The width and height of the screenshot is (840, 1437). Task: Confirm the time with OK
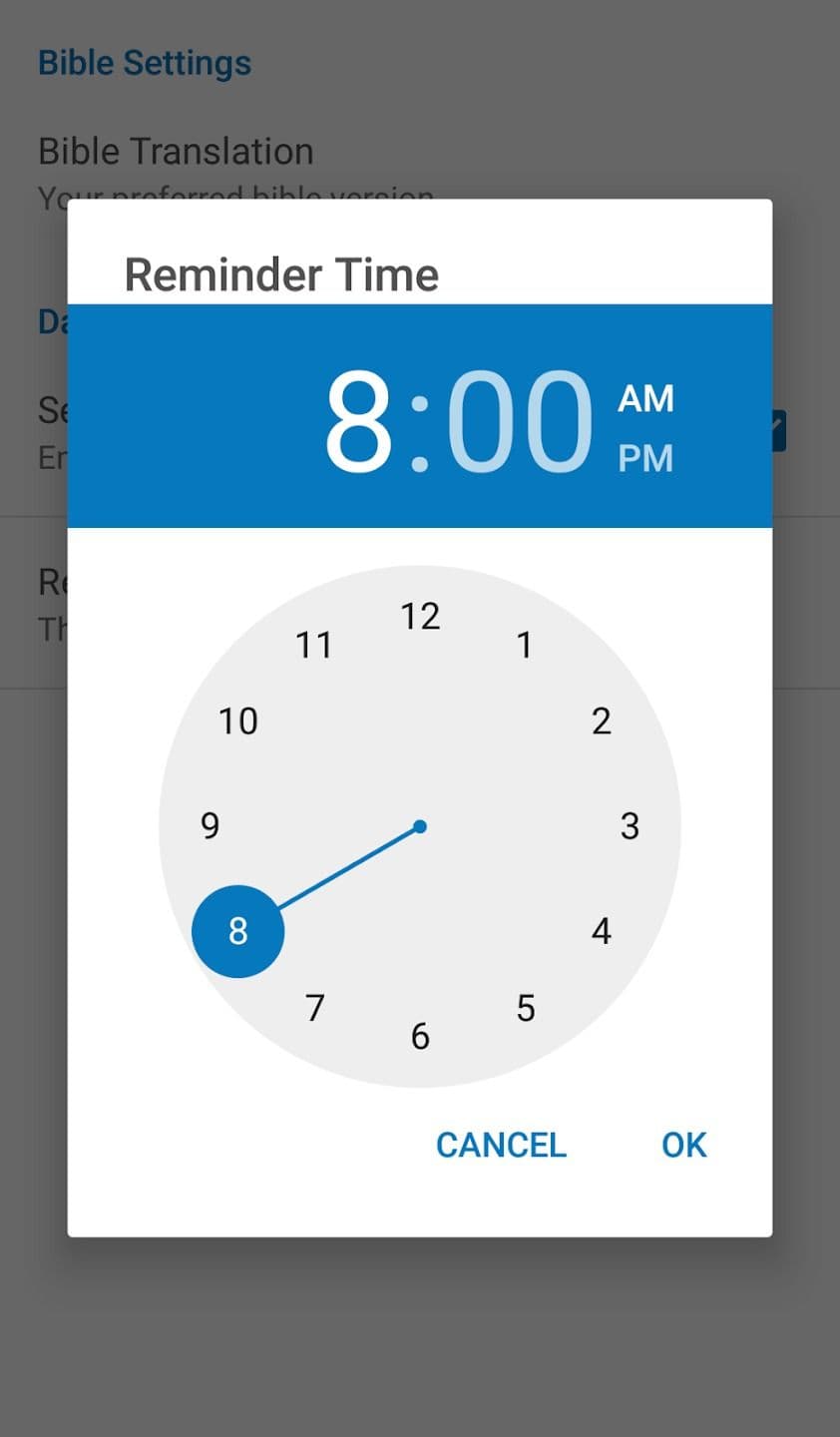click(683, 1145)
